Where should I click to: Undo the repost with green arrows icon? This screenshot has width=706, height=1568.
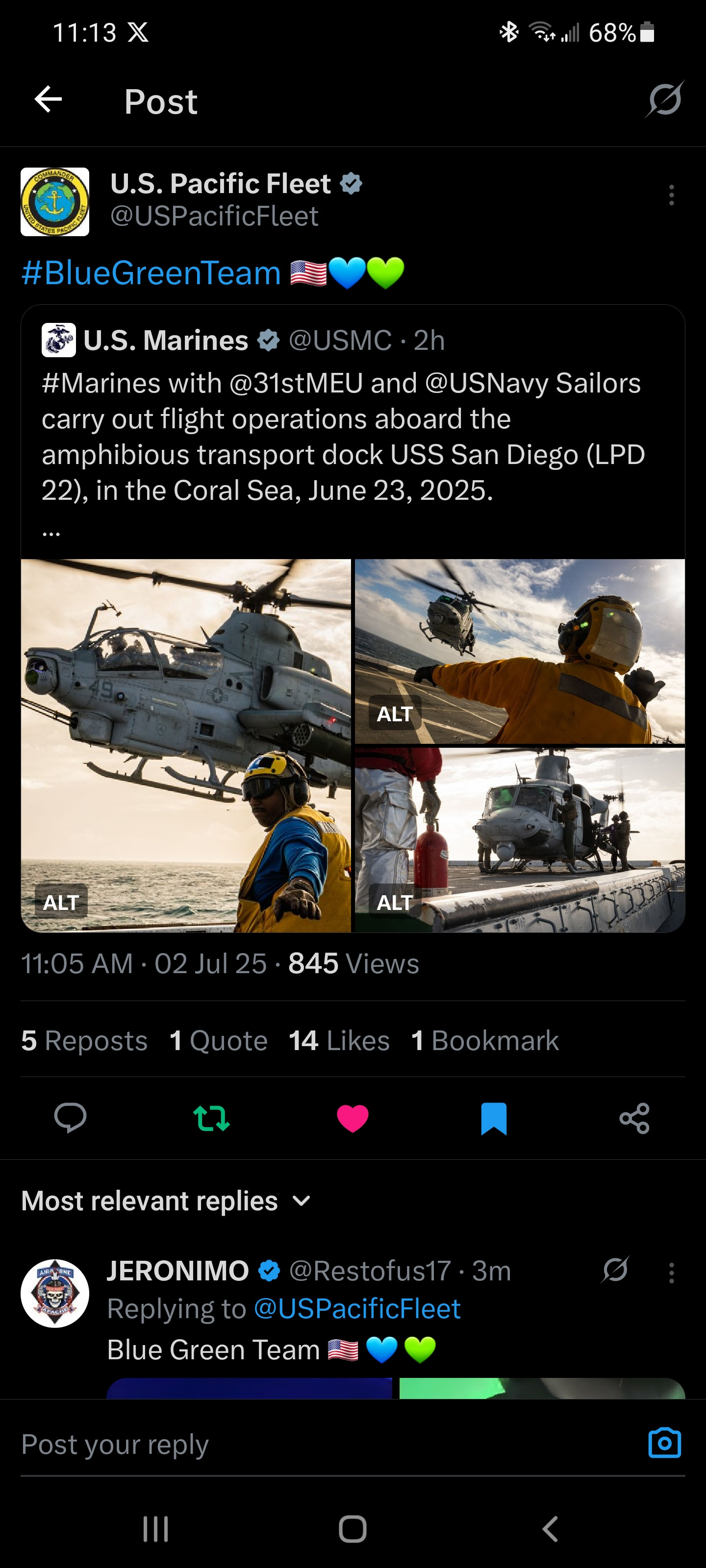pos(211,1118)
